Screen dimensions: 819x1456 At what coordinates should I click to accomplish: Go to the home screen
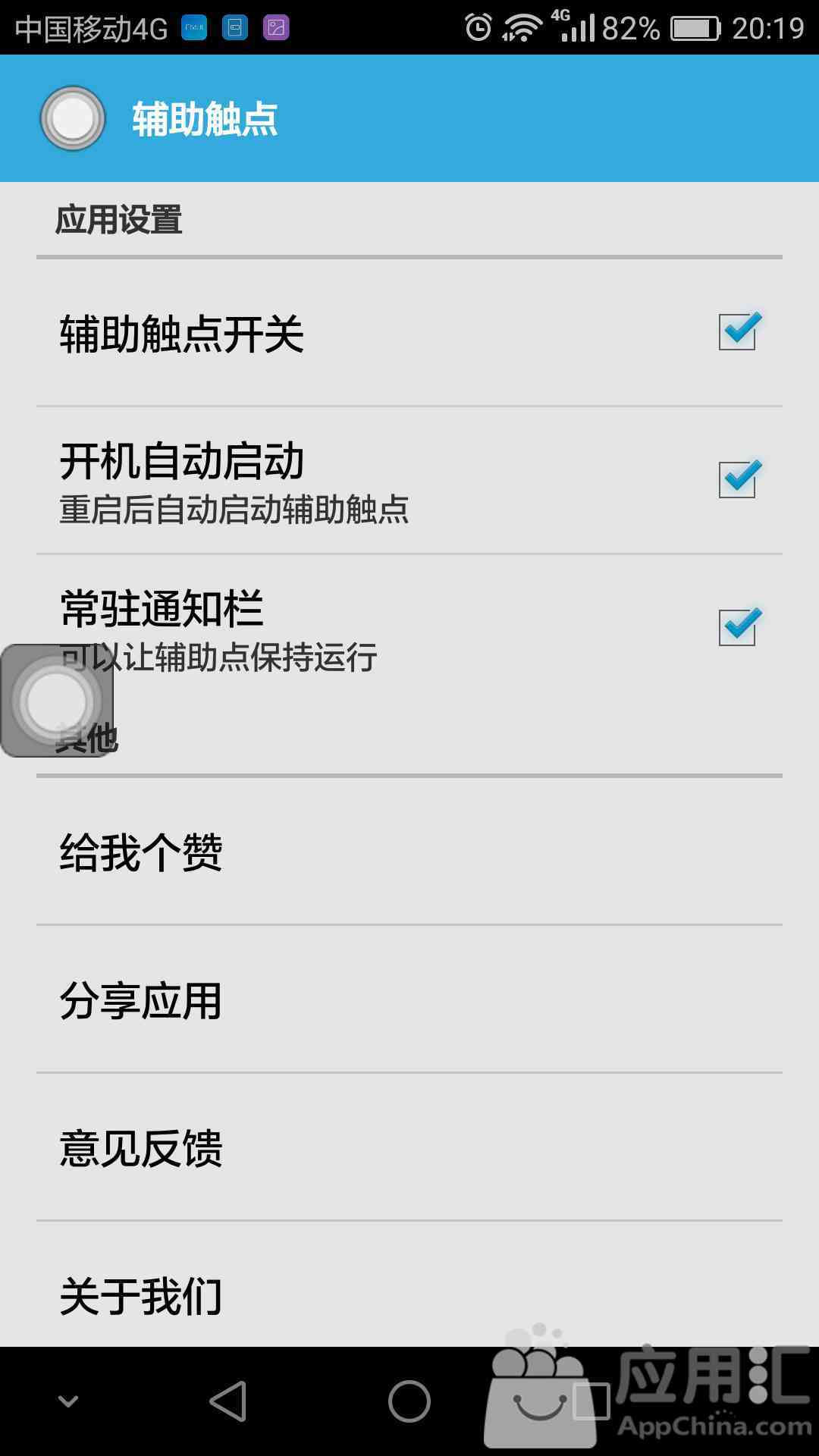click(409, 1401)
